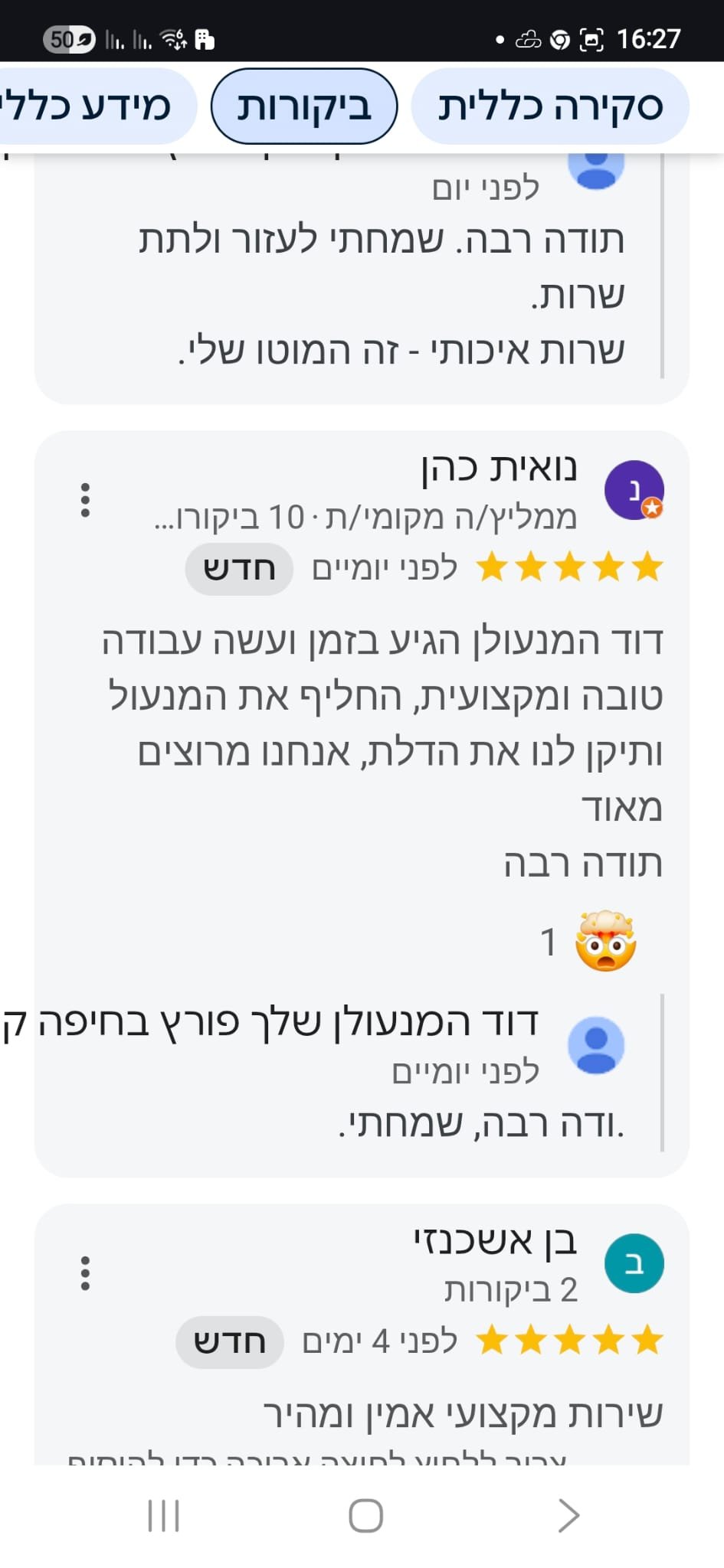
Task: Go to the home screen
Action: 365,1515
